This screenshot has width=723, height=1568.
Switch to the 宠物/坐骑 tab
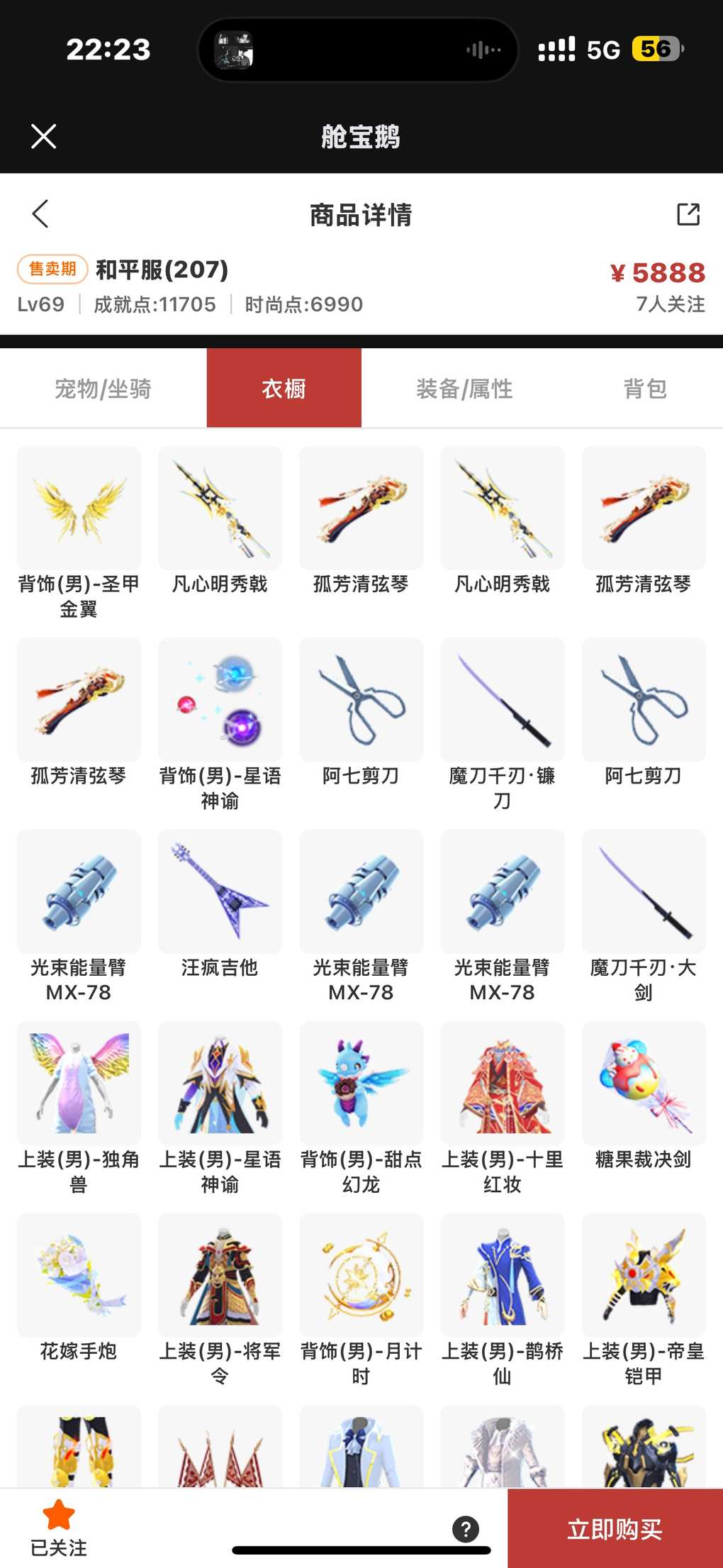coord(103,389)
